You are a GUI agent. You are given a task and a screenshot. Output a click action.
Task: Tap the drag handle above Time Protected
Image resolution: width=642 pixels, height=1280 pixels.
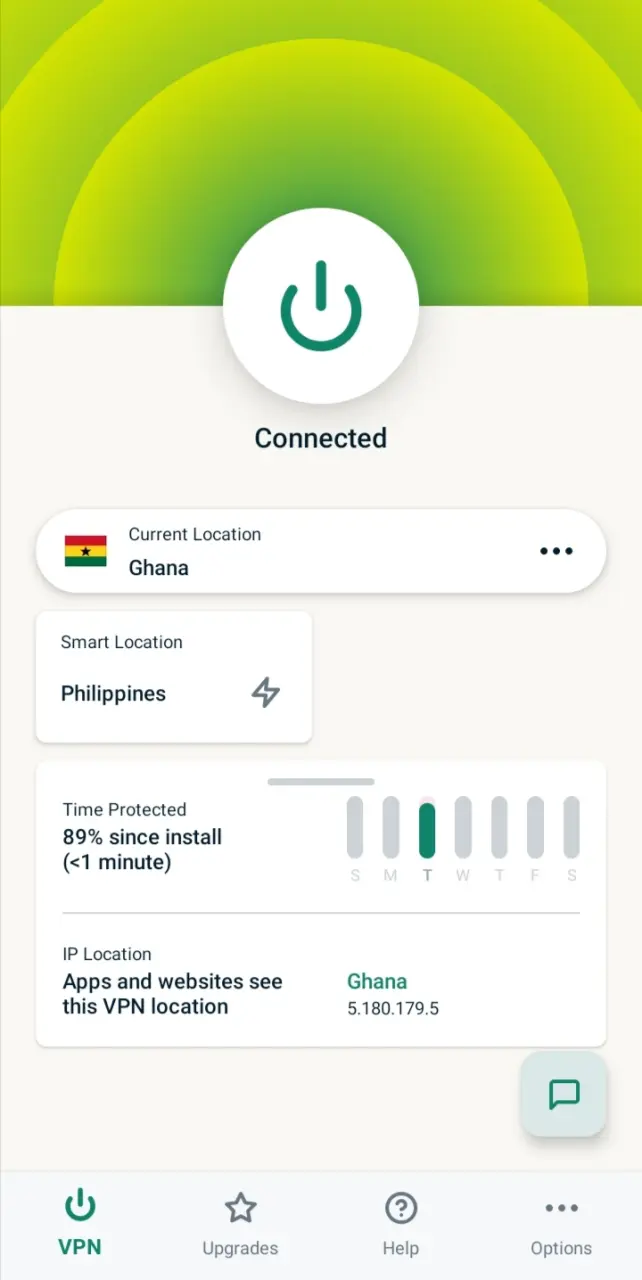click(321, 781)
